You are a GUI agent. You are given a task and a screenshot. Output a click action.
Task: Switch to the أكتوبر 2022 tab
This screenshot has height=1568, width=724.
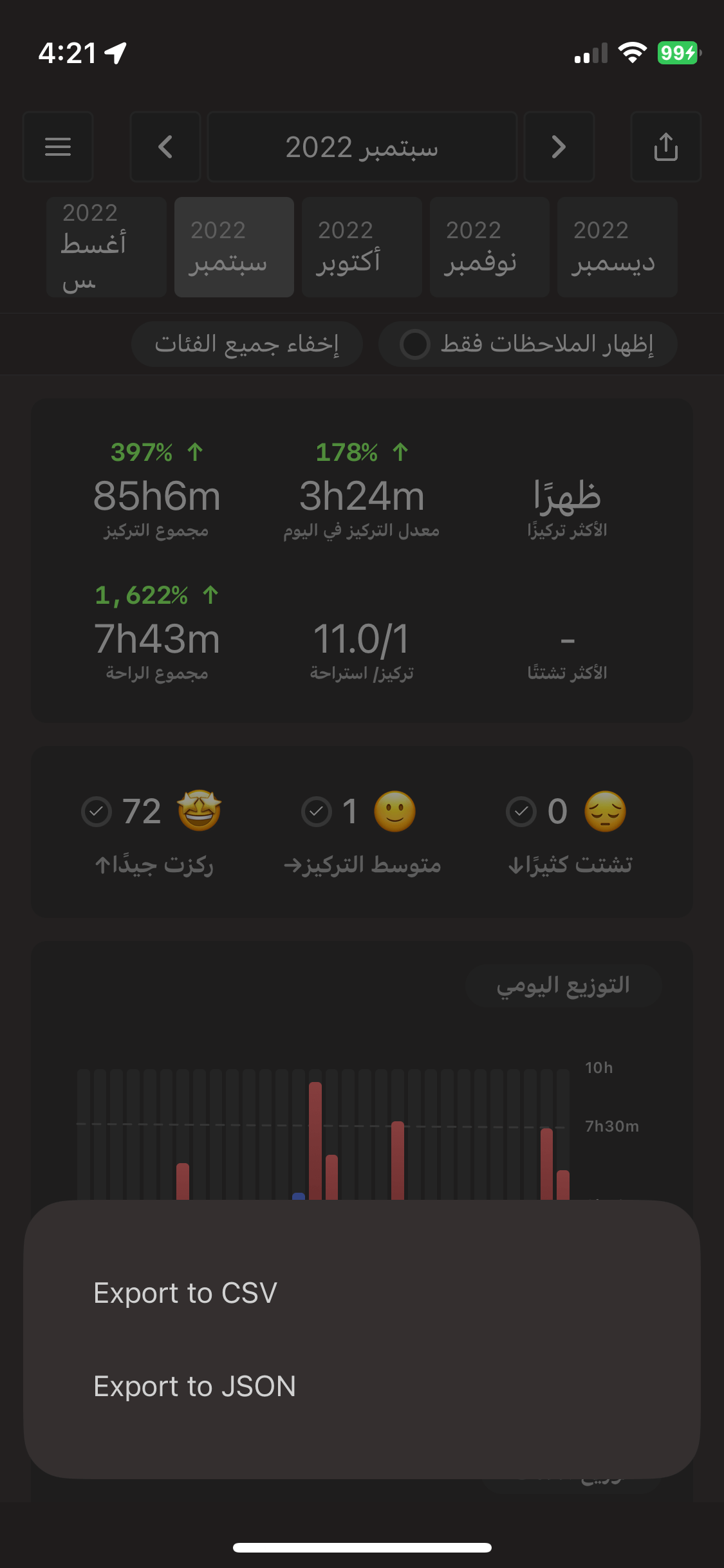(x=362, y=247)
